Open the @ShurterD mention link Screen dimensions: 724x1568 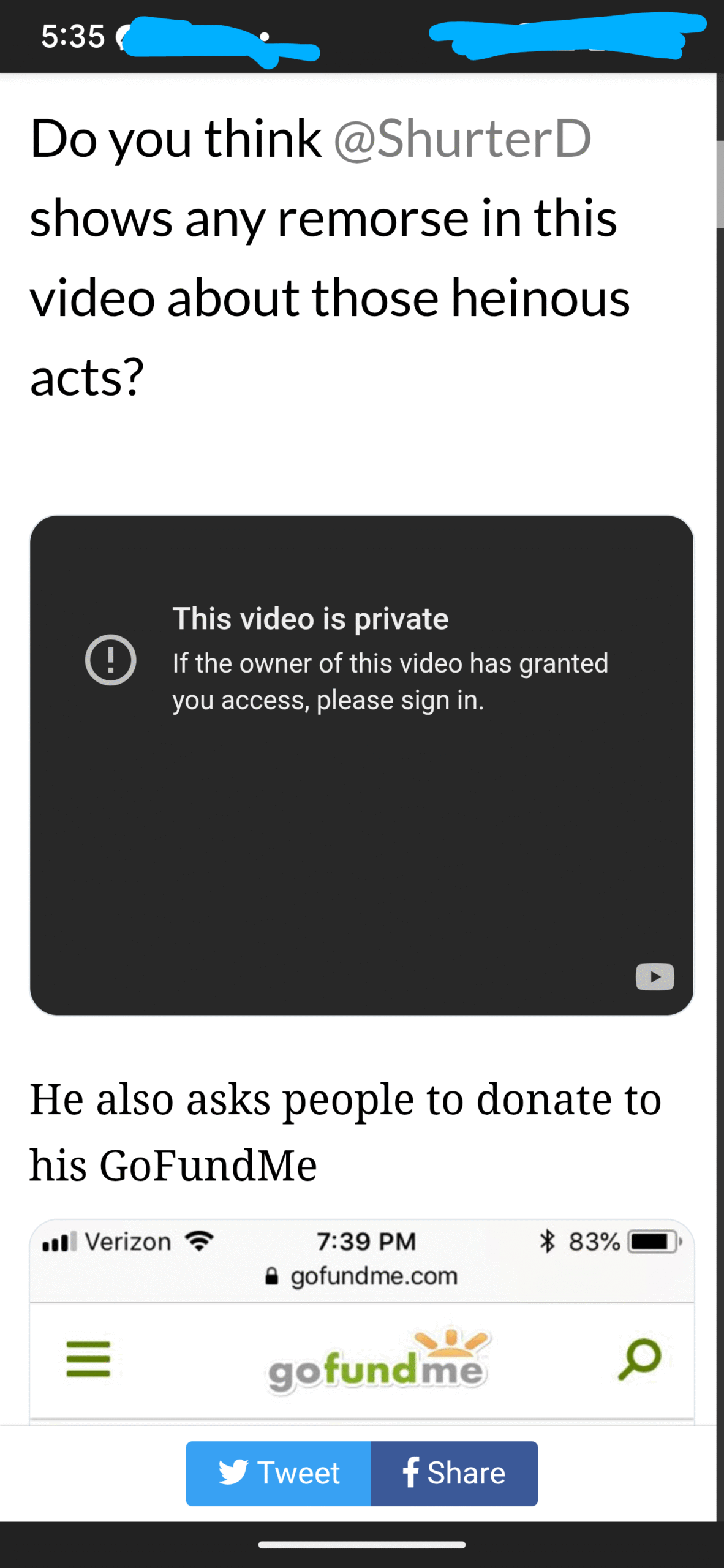(x=462, y=140)
